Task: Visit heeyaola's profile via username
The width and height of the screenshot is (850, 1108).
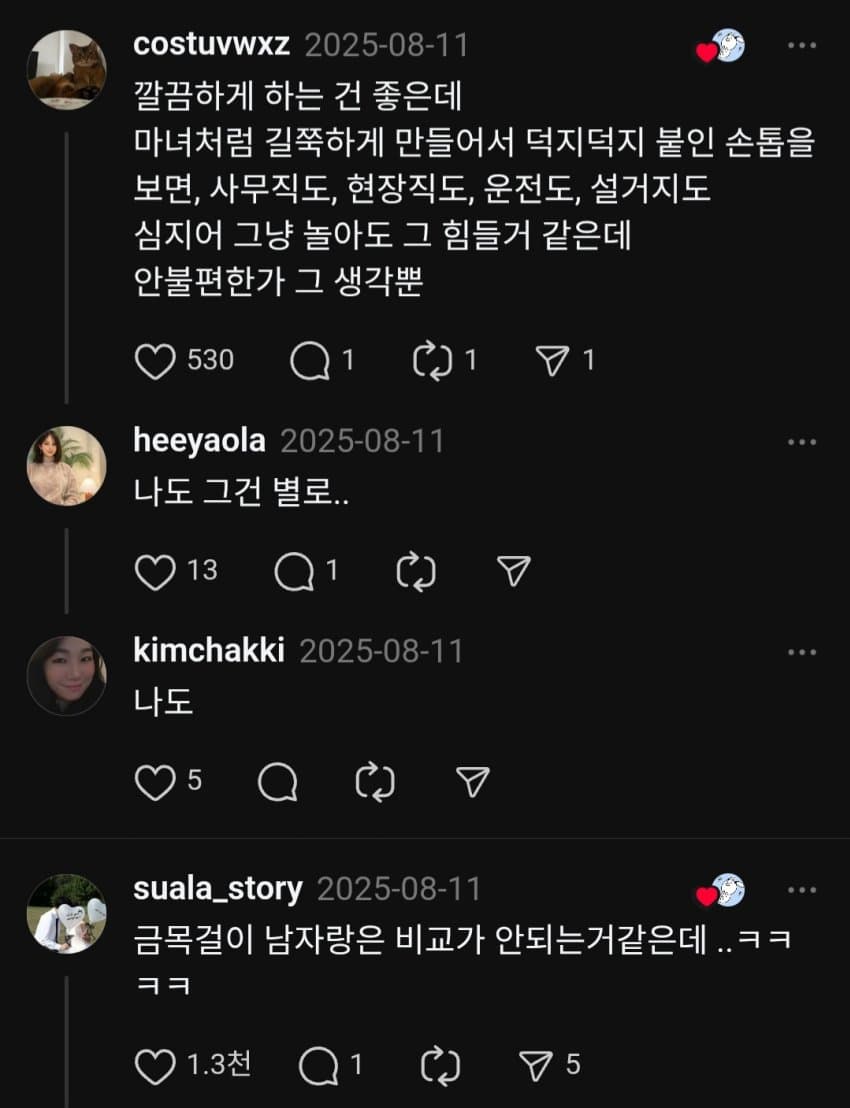Action: pos(199,441)
